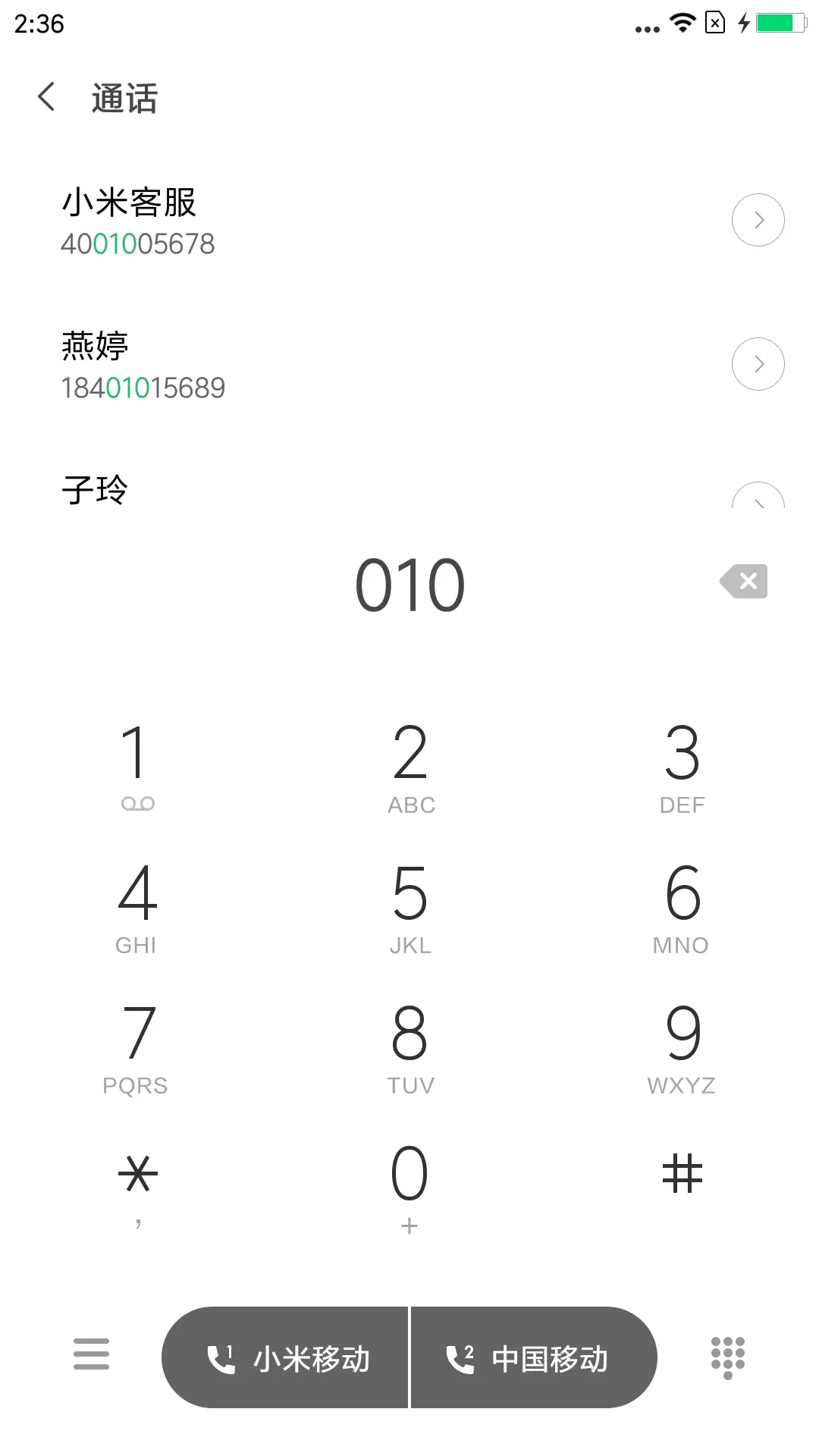Tap the back arrow next to 通话
Viewport: 819px width, 1456px height.
click(45, 97)
